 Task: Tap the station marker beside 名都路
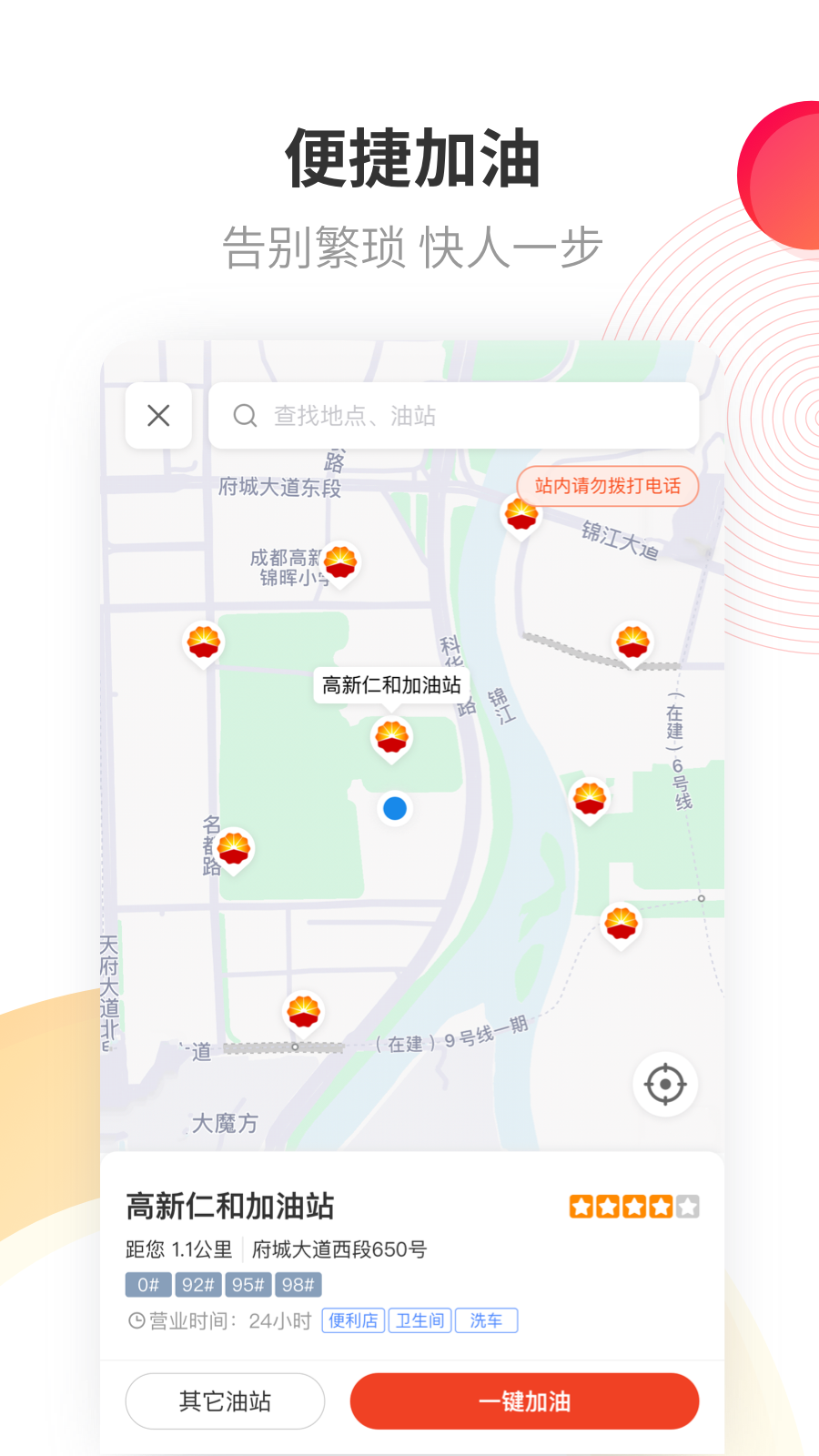point(234,850)
